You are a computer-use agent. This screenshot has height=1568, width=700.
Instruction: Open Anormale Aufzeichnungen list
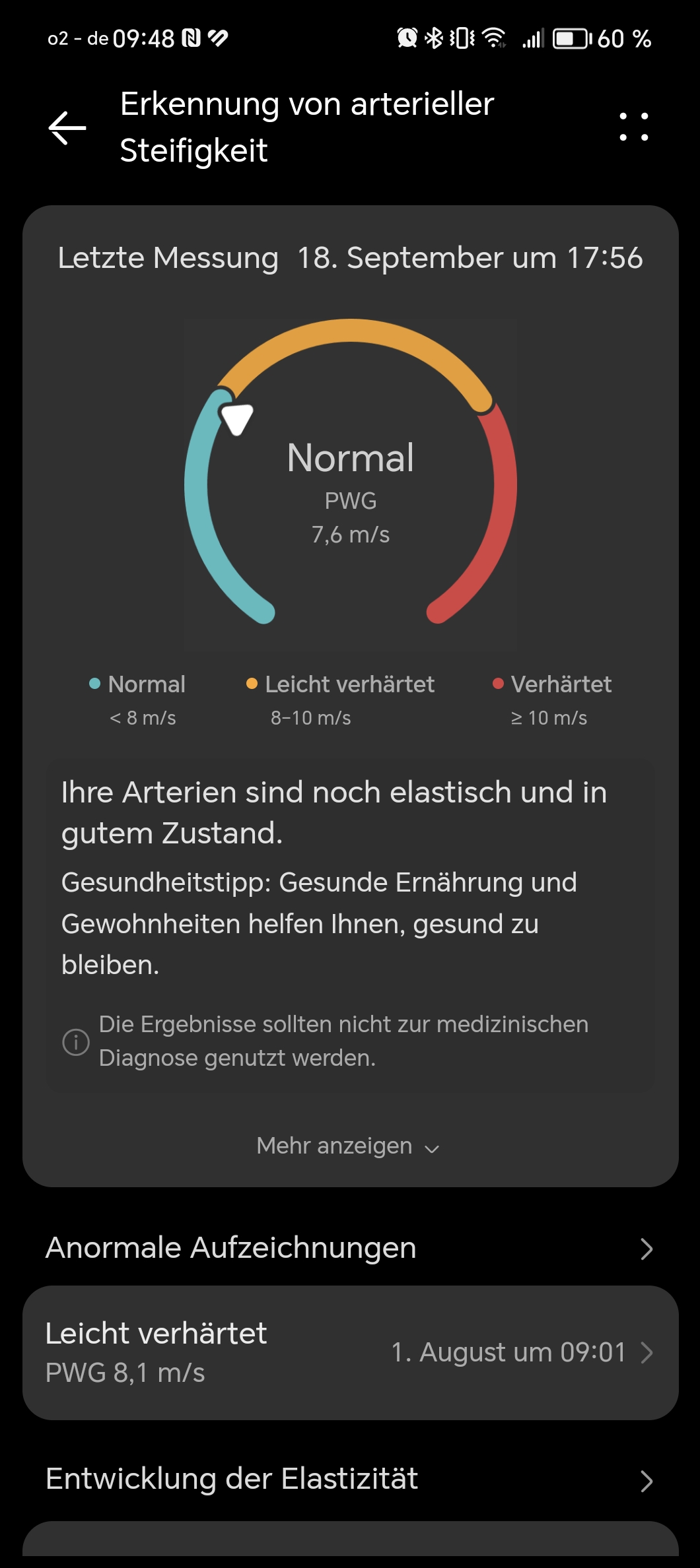[x=350, y=1249]
